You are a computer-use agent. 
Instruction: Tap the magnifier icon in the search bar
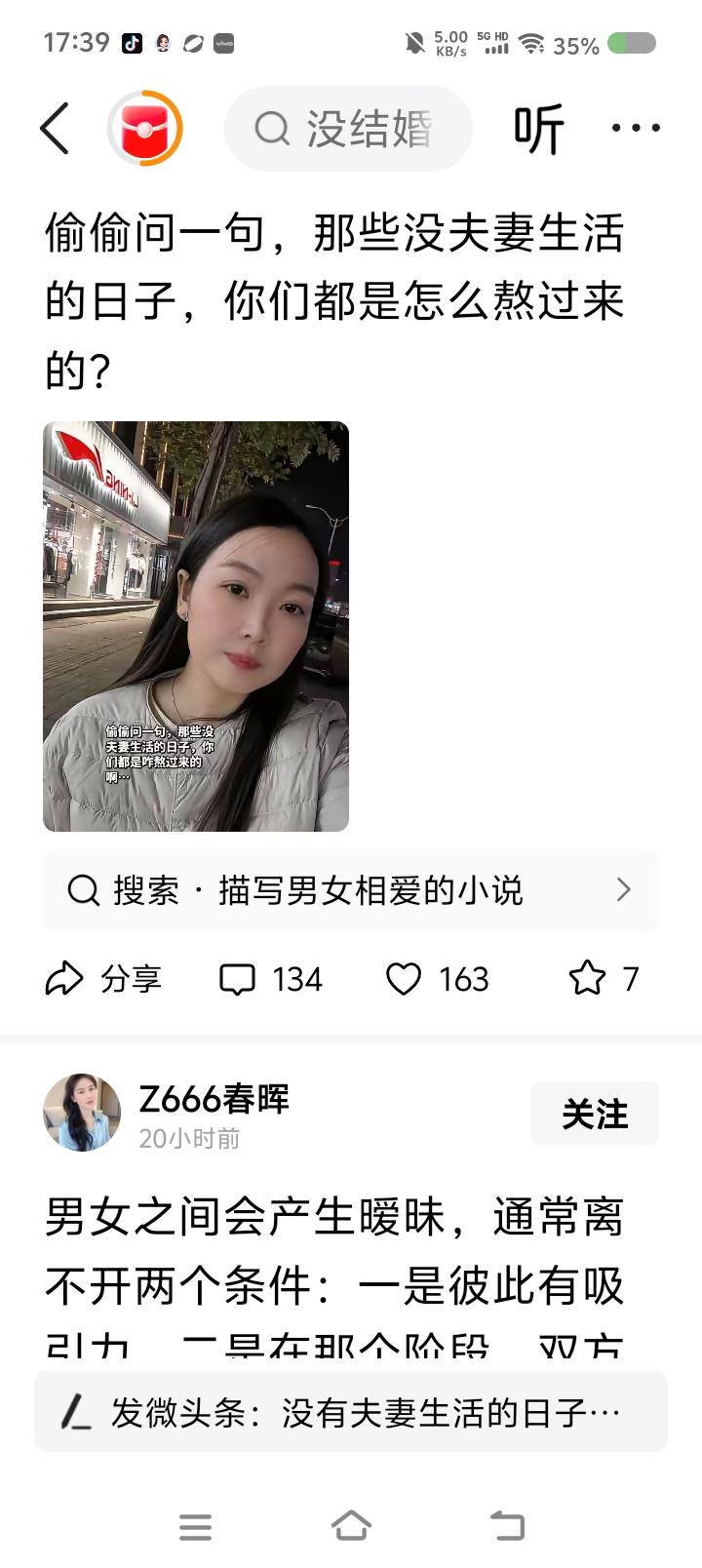pos(270,129)
